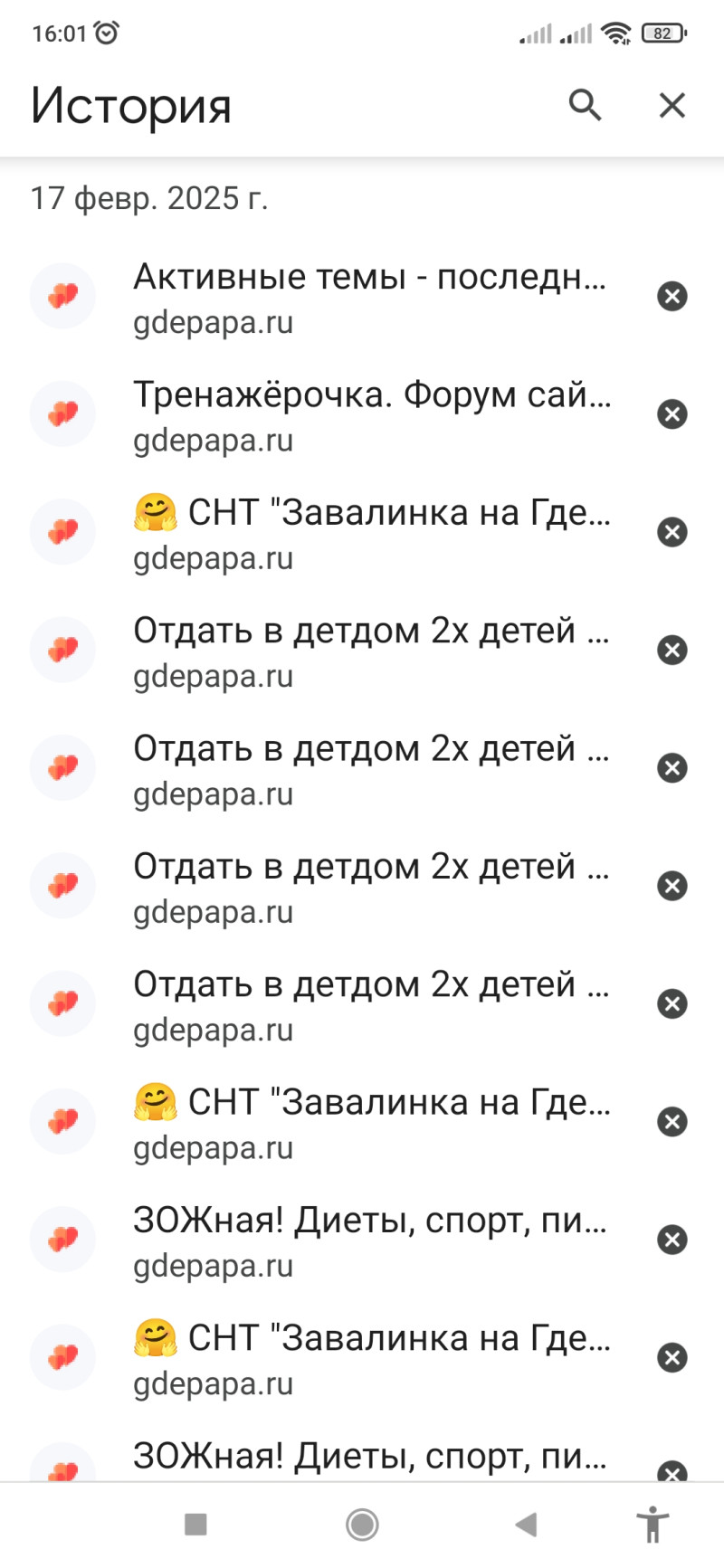Viewport: 724px width, 1568px height.
Task: Open the "Тренажёрочка. Форум" history entry
Action: tap(371, 414)
